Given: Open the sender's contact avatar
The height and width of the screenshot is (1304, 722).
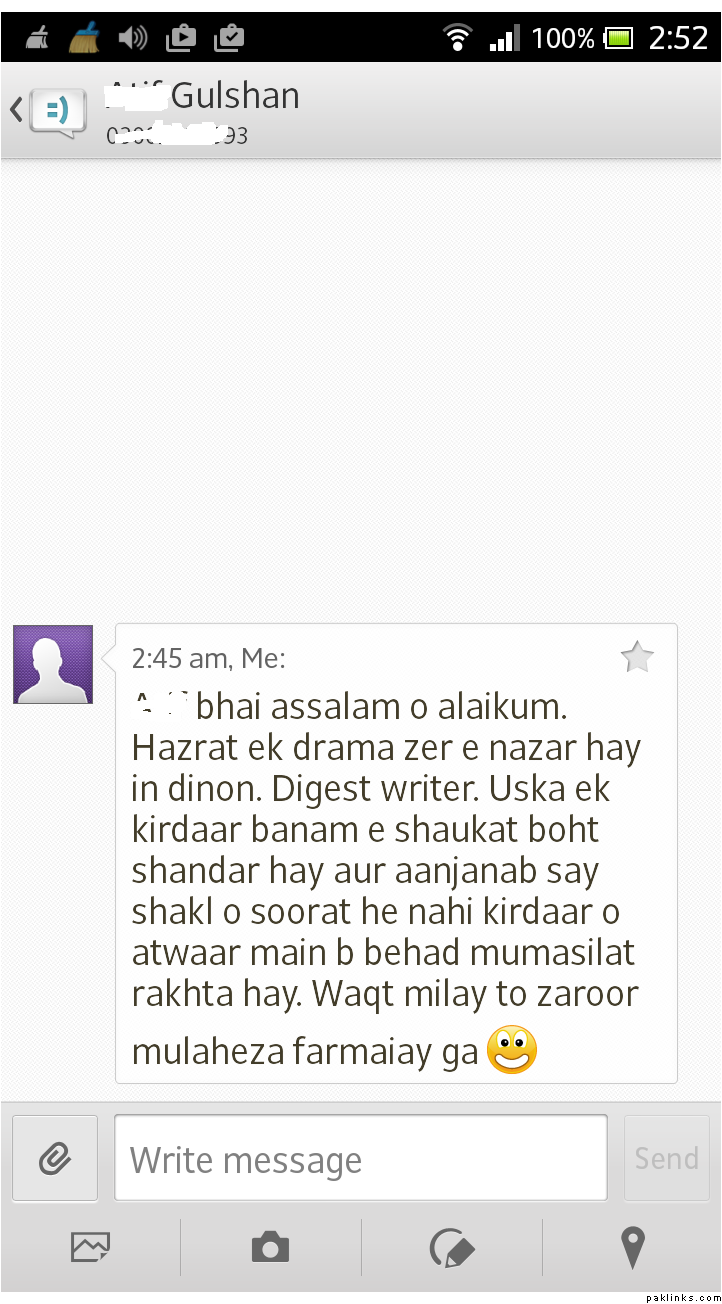Looking at the screenshot, I should pyautogui.click(x=53, y=664).
